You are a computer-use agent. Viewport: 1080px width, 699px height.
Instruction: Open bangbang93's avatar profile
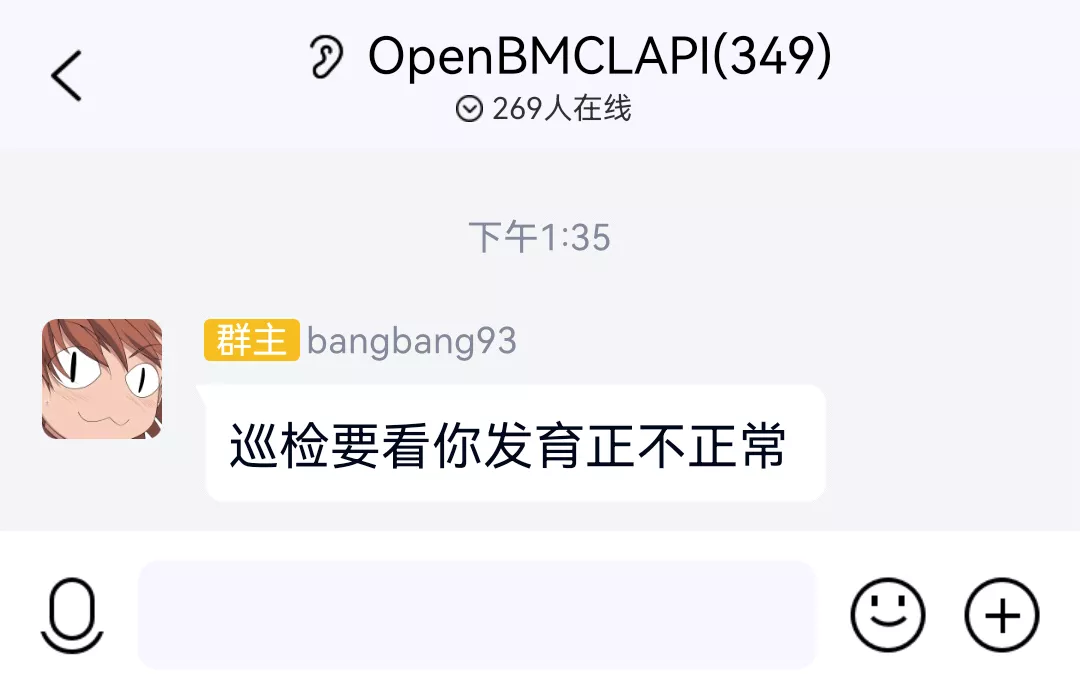[102, 379]
